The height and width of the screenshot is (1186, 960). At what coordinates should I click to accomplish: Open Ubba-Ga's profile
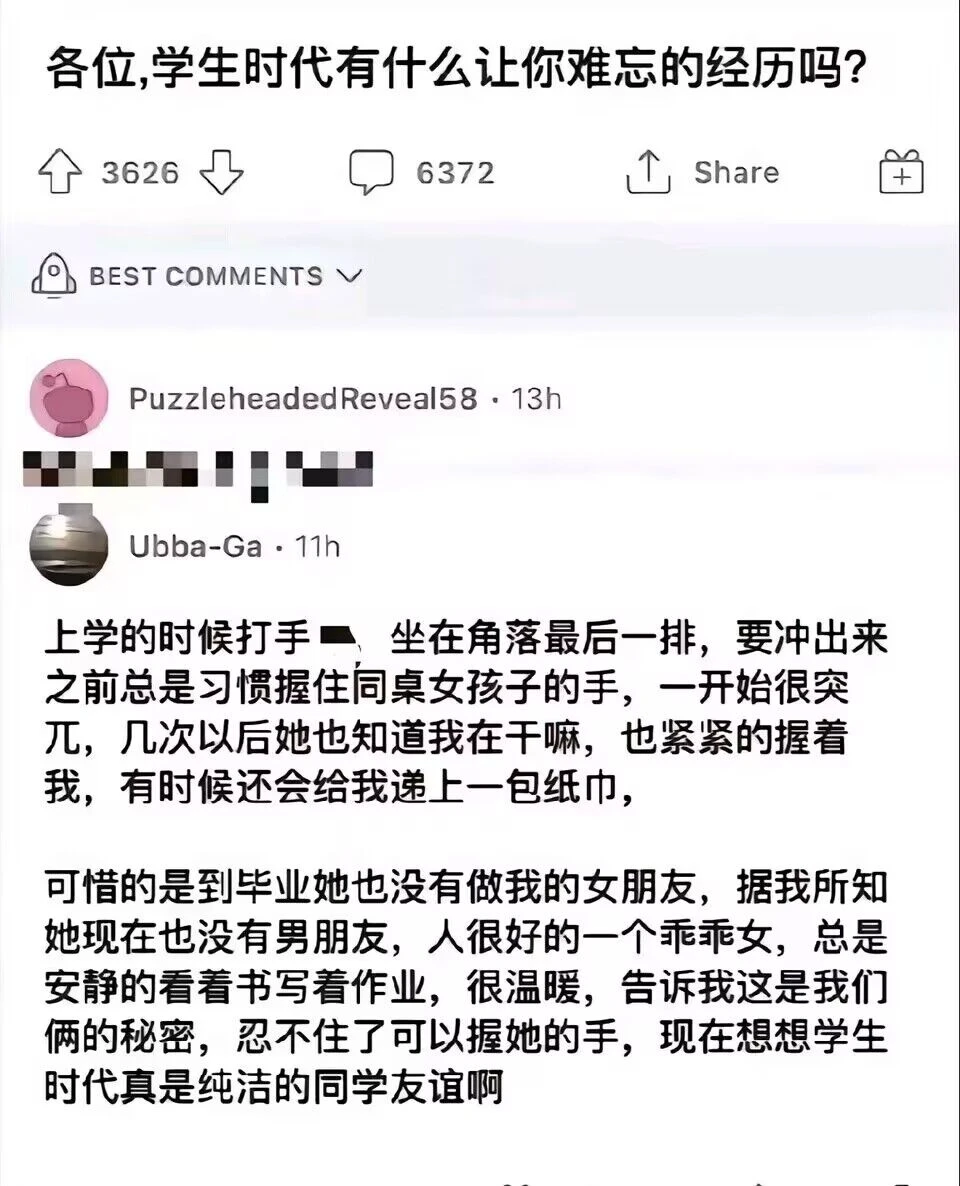(196, 546)
